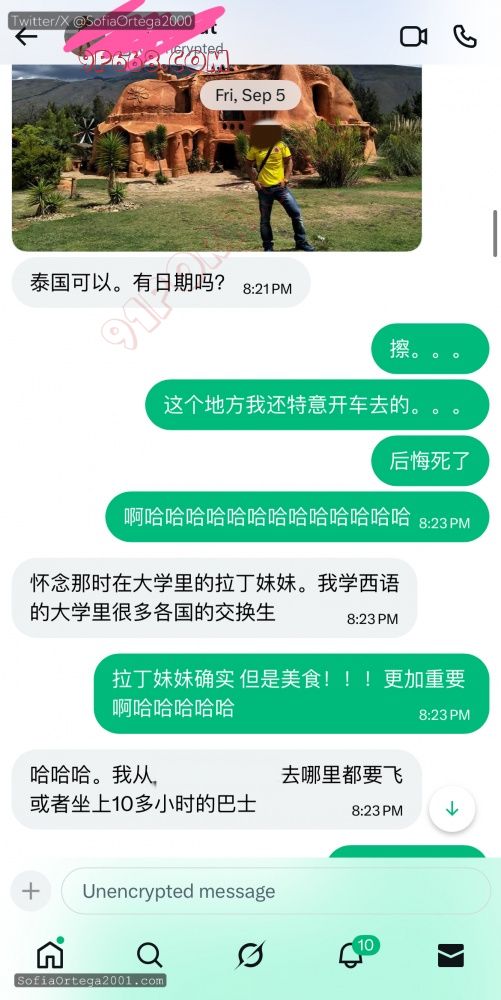The height and width of the screenshot is (1000, 501).
Task: Switch to the Home tab
Action: point(50,955)
